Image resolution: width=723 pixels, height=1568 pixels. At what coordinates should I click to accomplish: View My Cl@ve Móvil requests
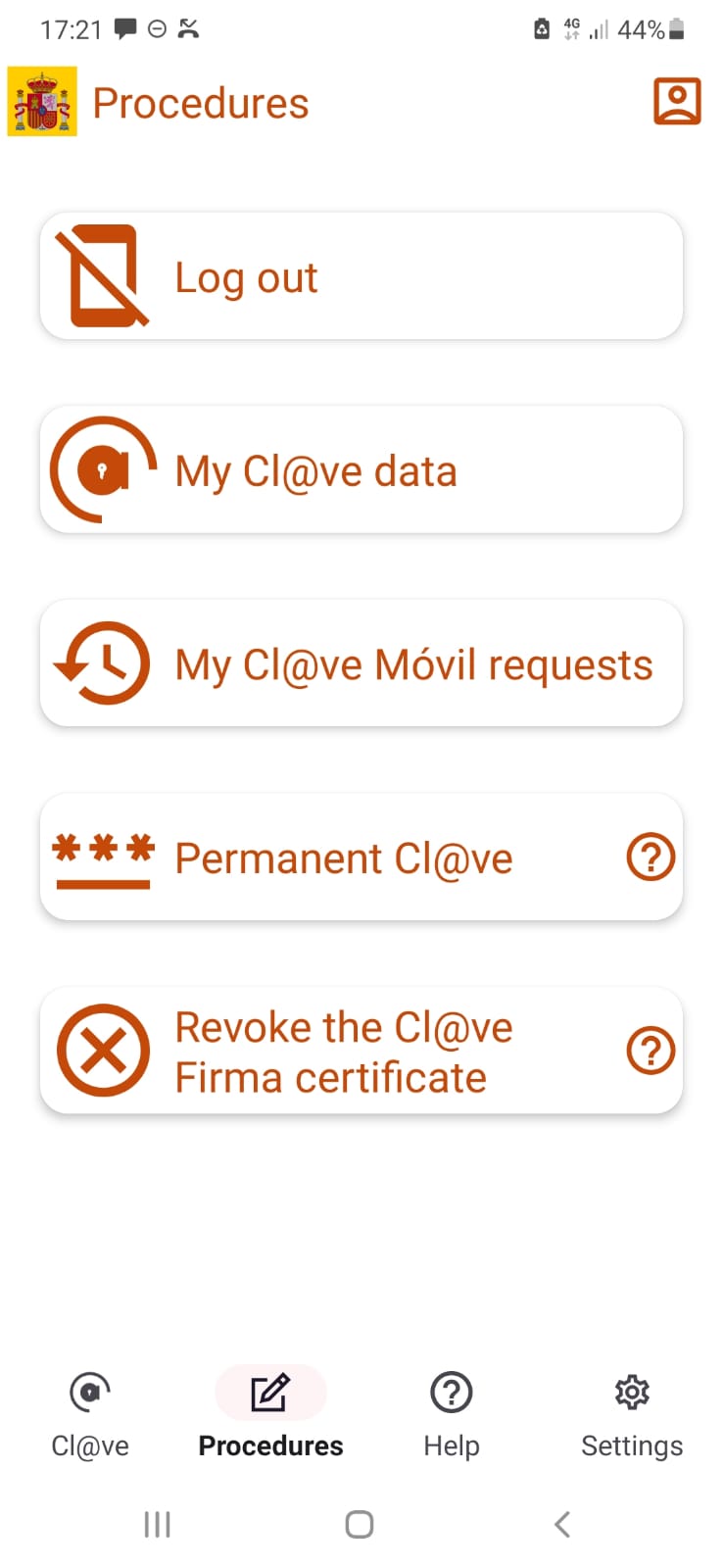pos(361,663)
